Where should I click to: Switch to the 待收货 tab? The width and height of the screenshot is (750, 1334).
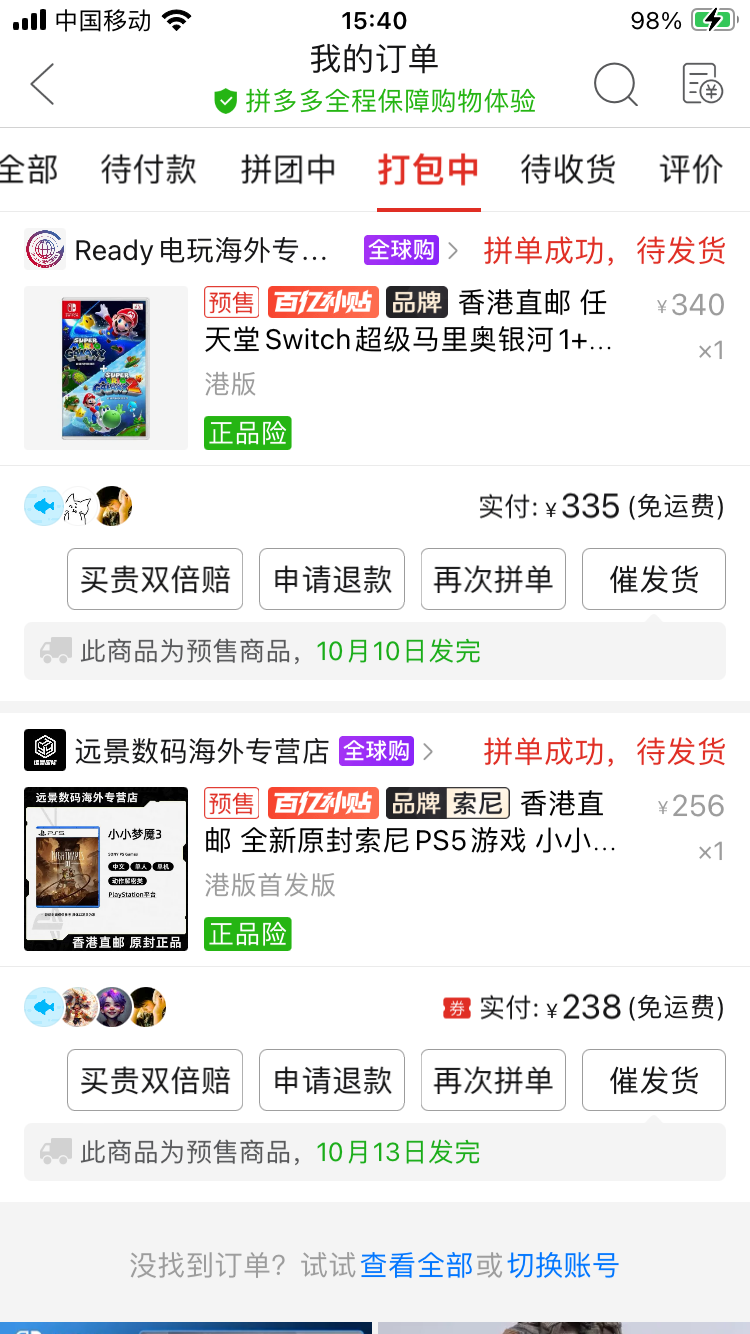568,170
